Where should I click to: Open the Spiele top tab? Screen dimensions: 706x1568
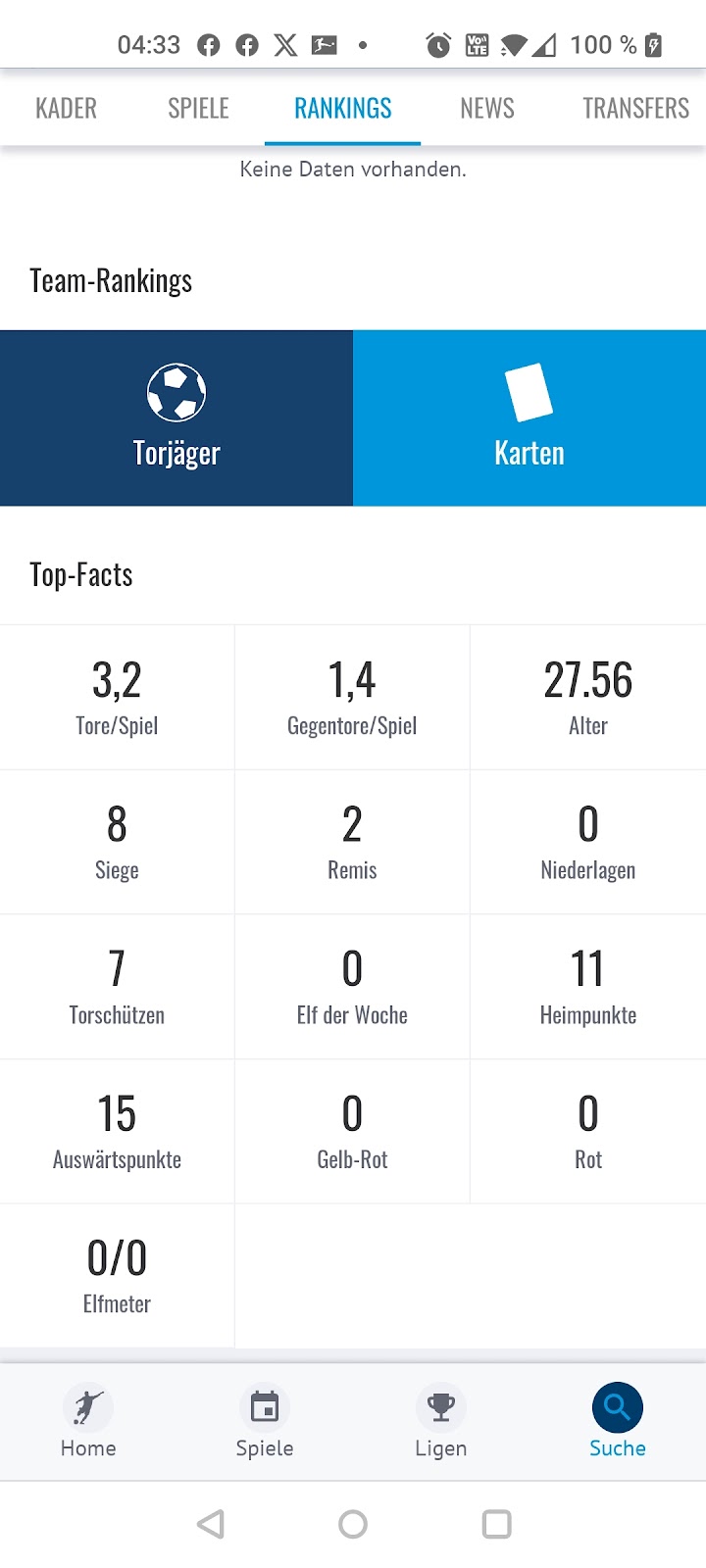198,108
